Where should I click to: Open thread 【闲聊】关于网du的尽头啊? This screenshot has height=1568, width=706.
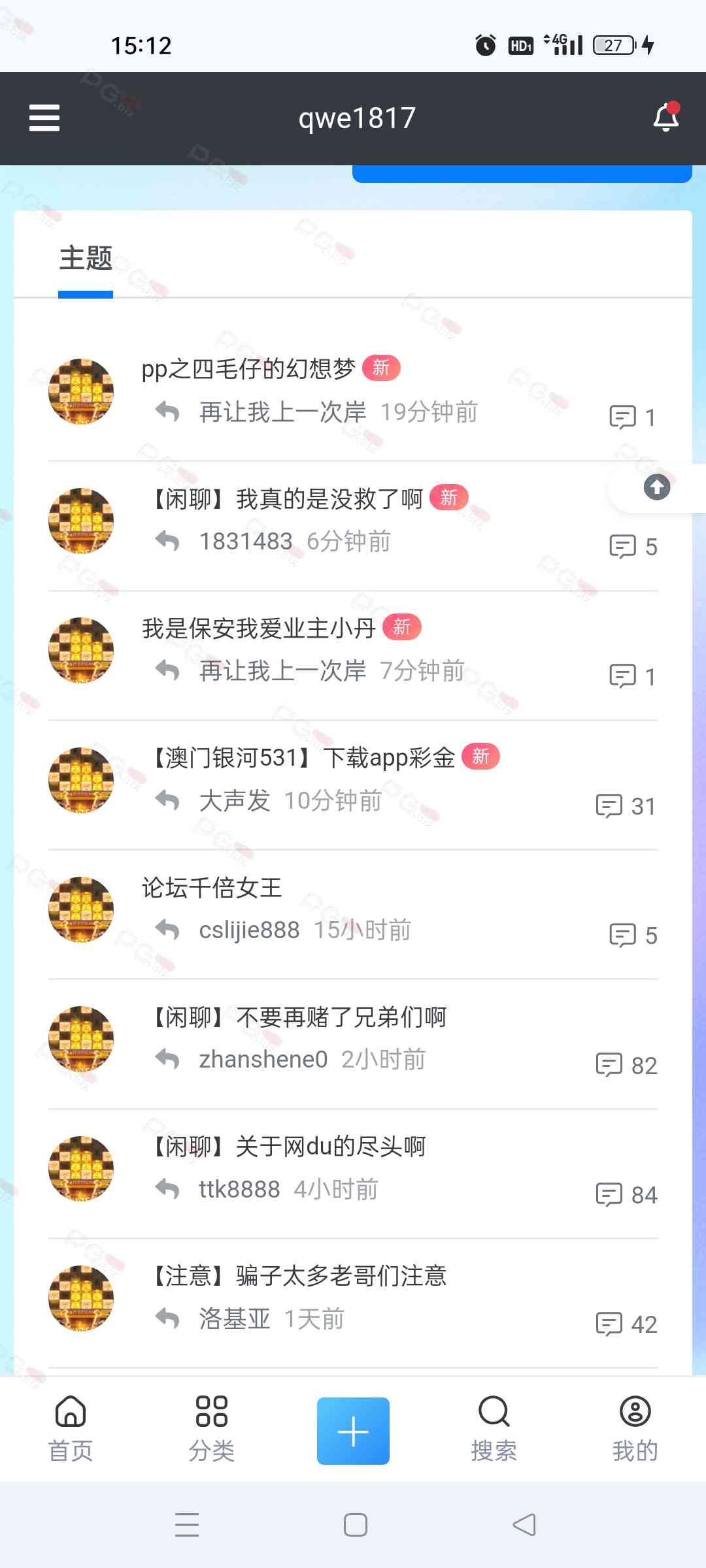click(288, 1147)
